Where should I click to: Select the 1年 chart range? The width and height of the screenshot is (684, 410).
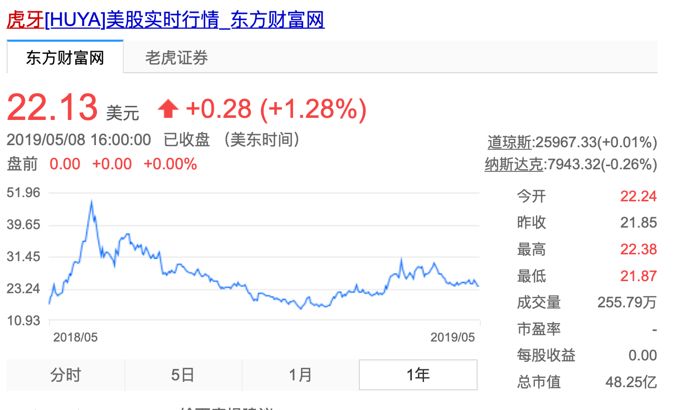417,375
